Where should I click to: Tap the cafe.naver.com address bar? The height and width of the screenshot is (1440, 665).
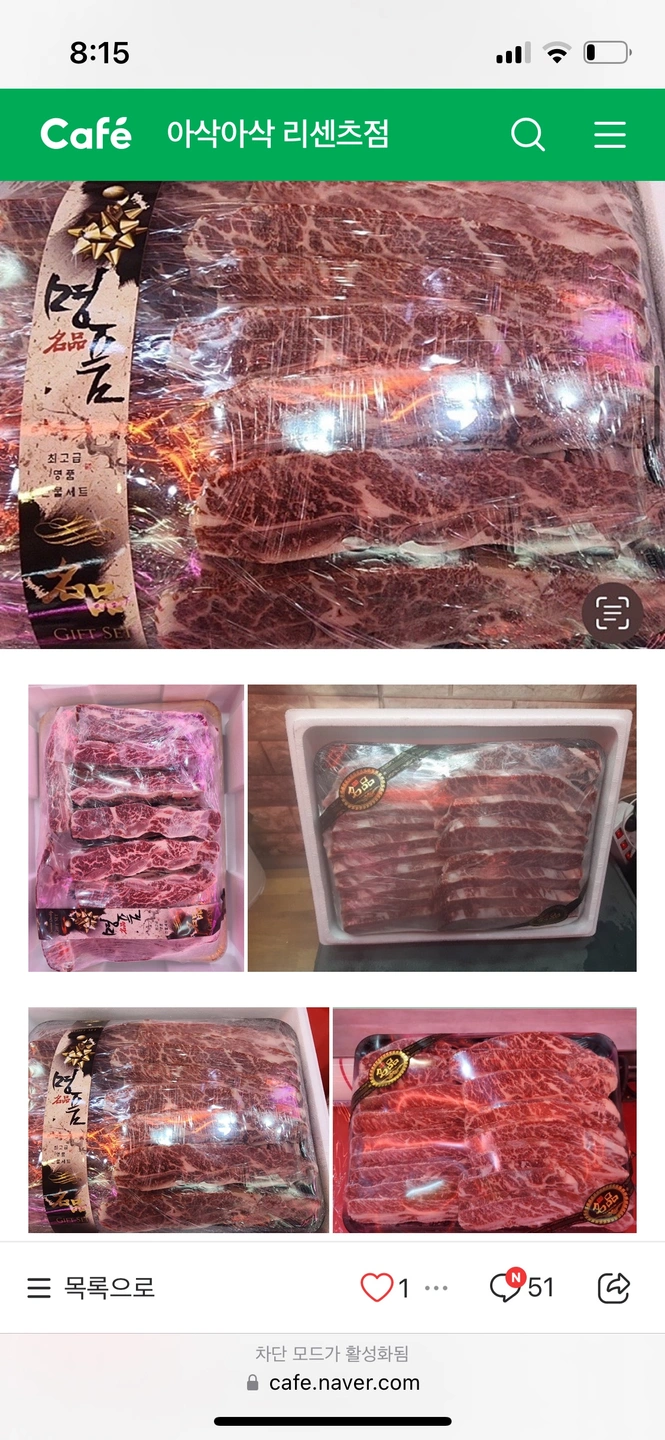tap(332, 1383)
